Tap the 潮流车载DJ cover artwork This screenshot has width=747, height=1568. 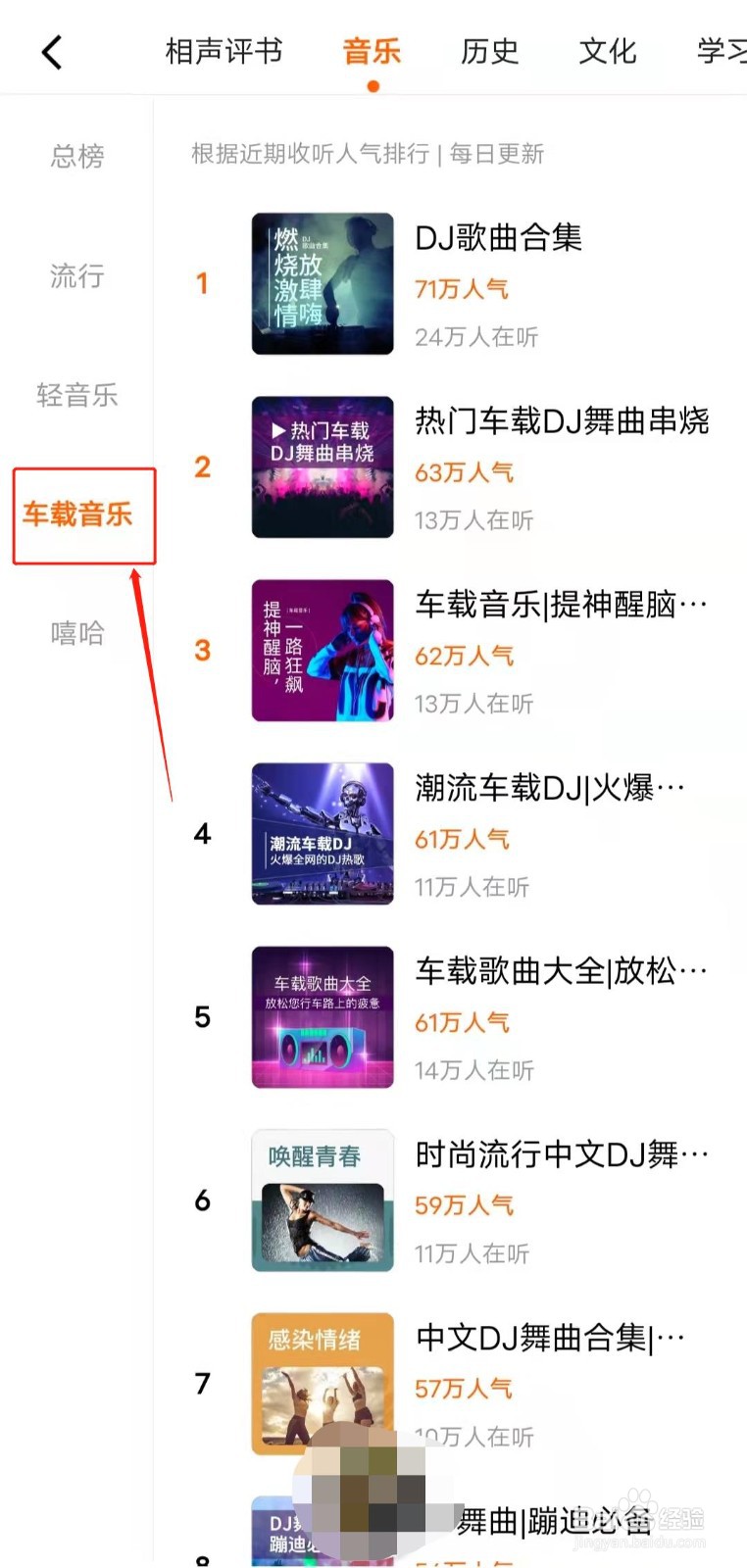[x=322, y=834]
